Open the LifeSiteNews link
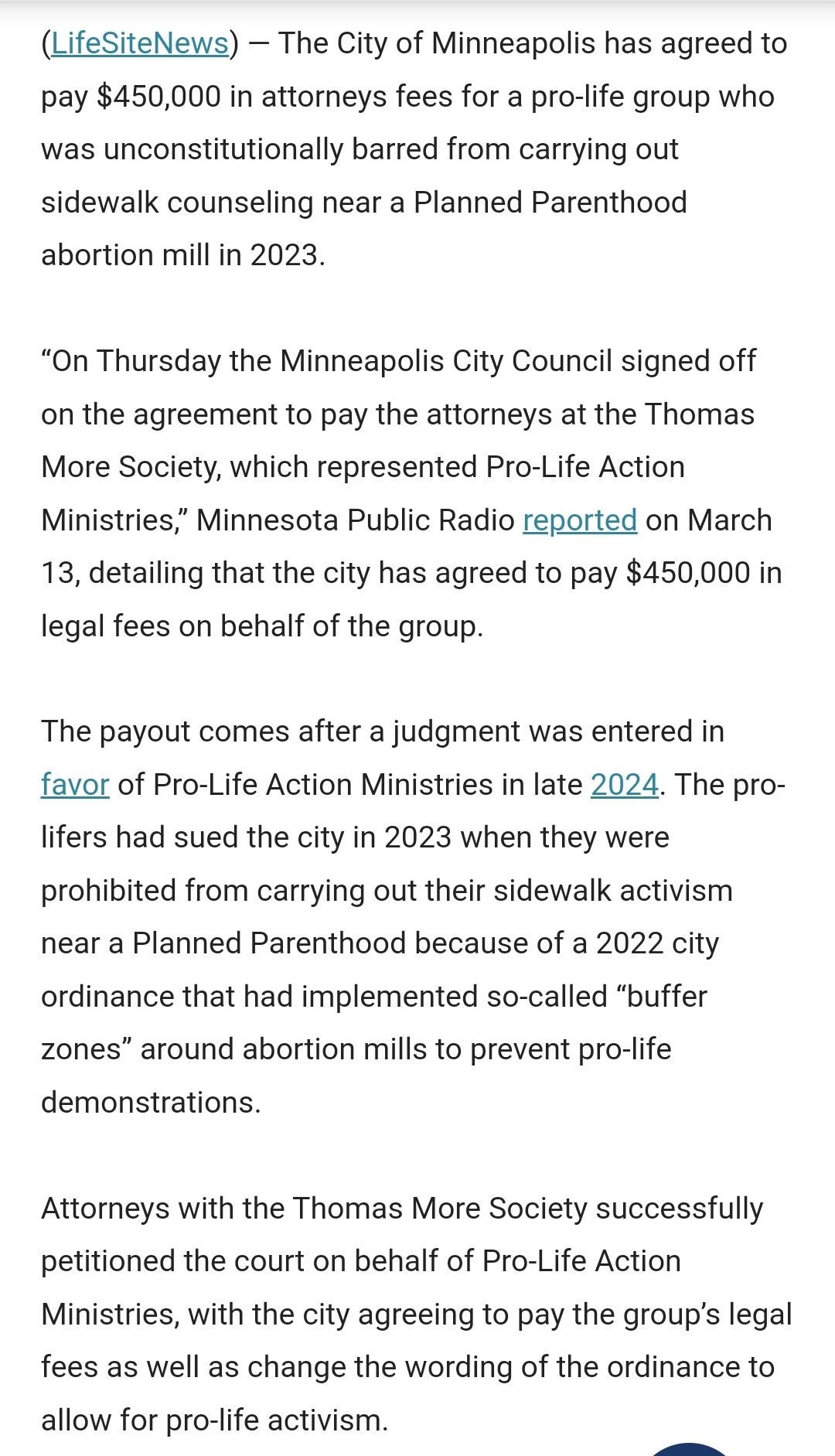Viewport: 835px width, 1456px height. point(140,43)
